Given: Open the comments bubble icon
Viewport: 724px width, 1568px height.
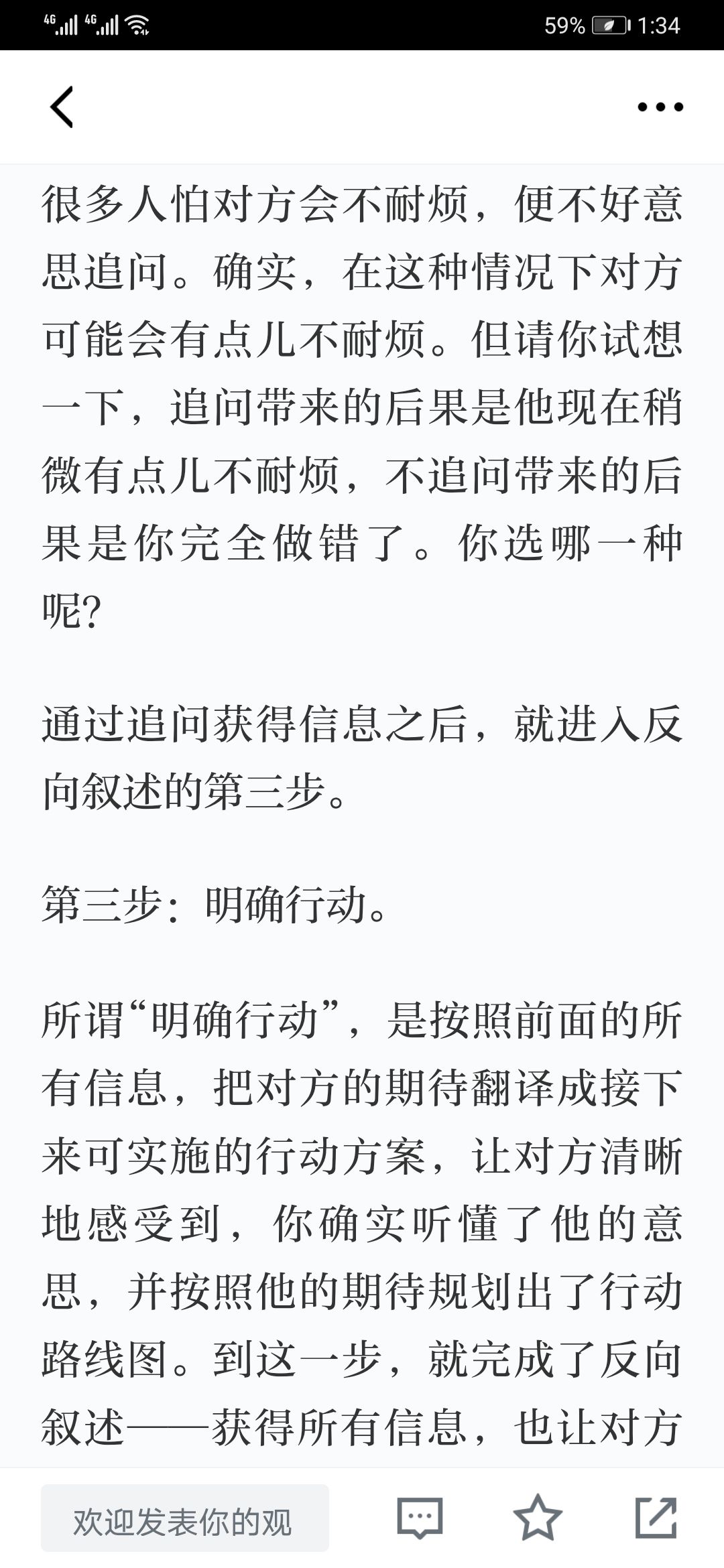Looking at the screenshot, I should [420, 1518].
